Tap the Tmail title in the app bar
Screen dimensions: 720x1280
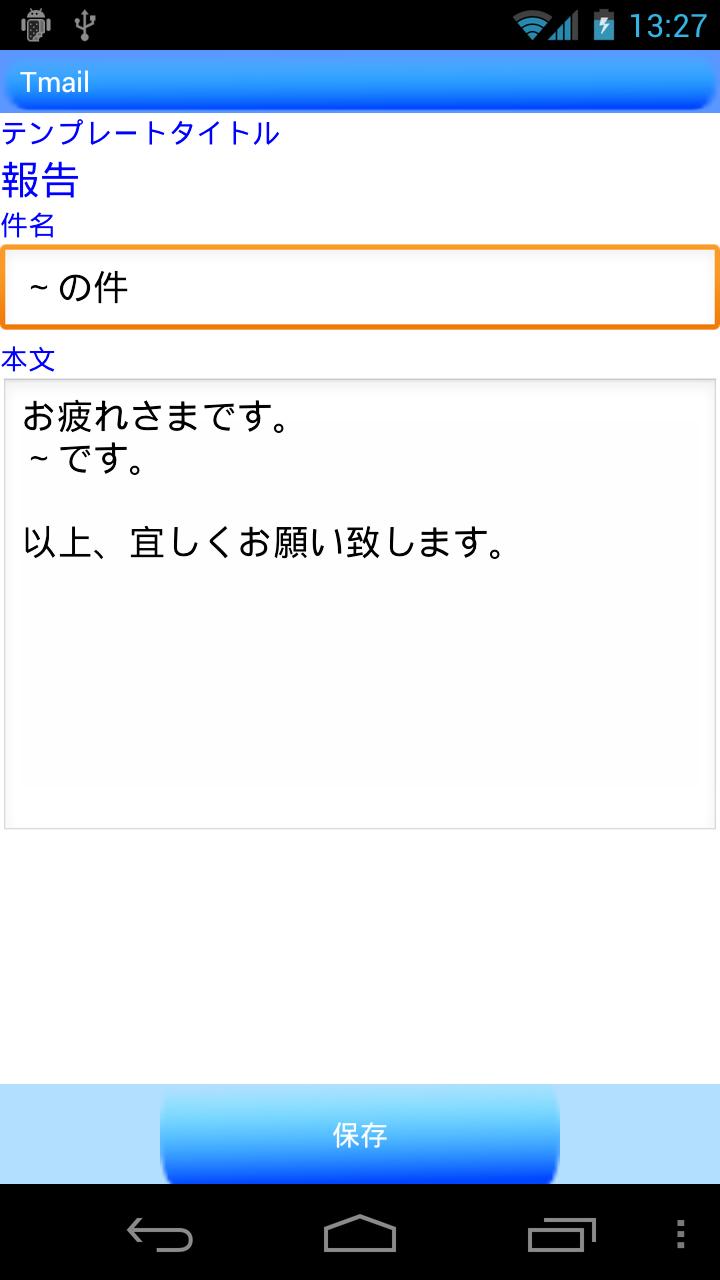tap(55, 82)
